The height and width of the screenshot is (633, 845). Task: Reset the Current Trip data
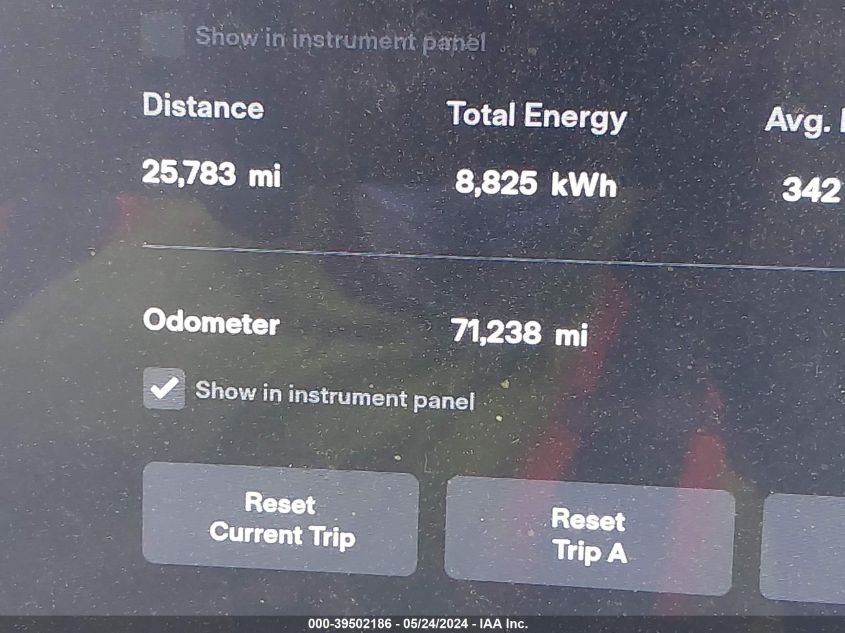[x=280, y=520]
